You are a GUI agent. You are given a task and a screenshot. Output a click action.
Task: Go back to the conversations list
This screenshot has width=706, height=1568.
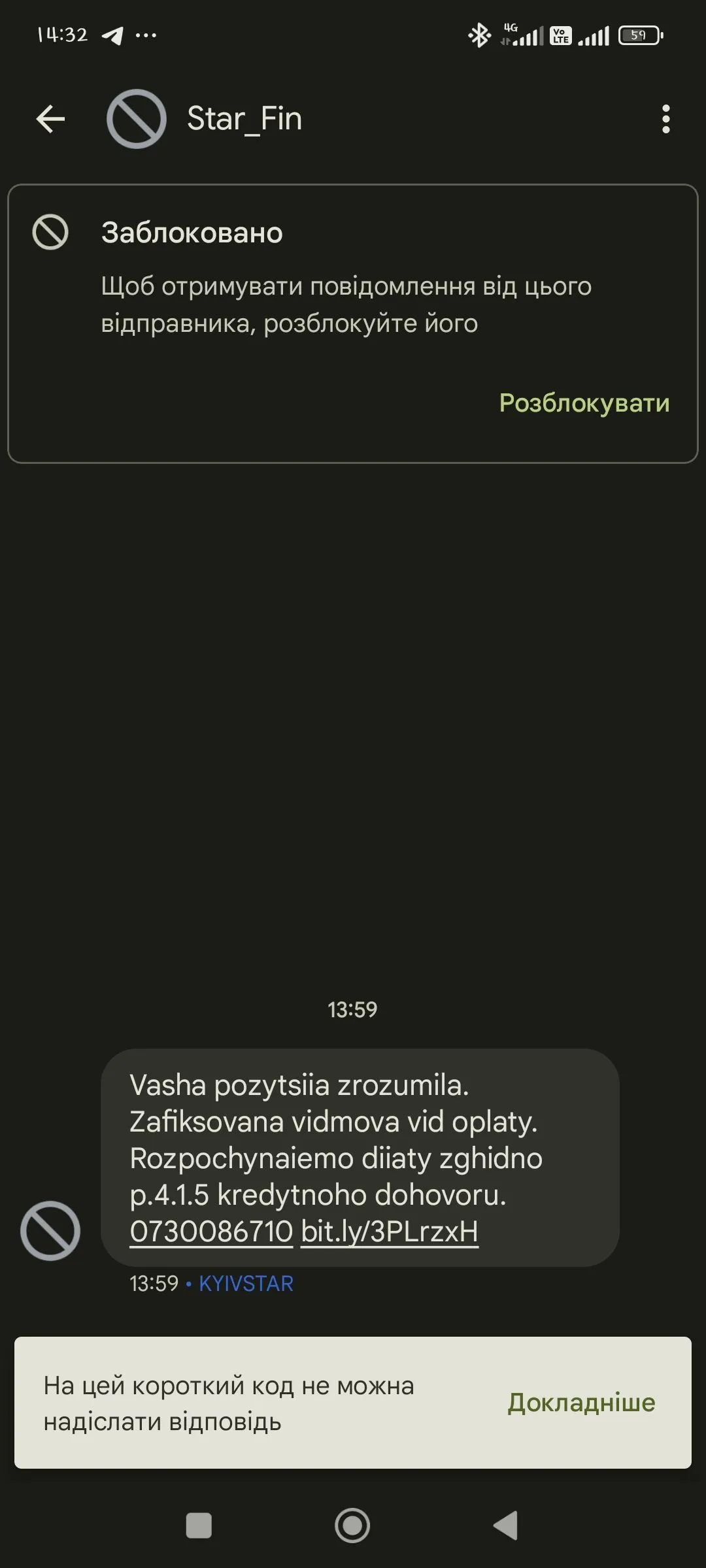point(50,119)
